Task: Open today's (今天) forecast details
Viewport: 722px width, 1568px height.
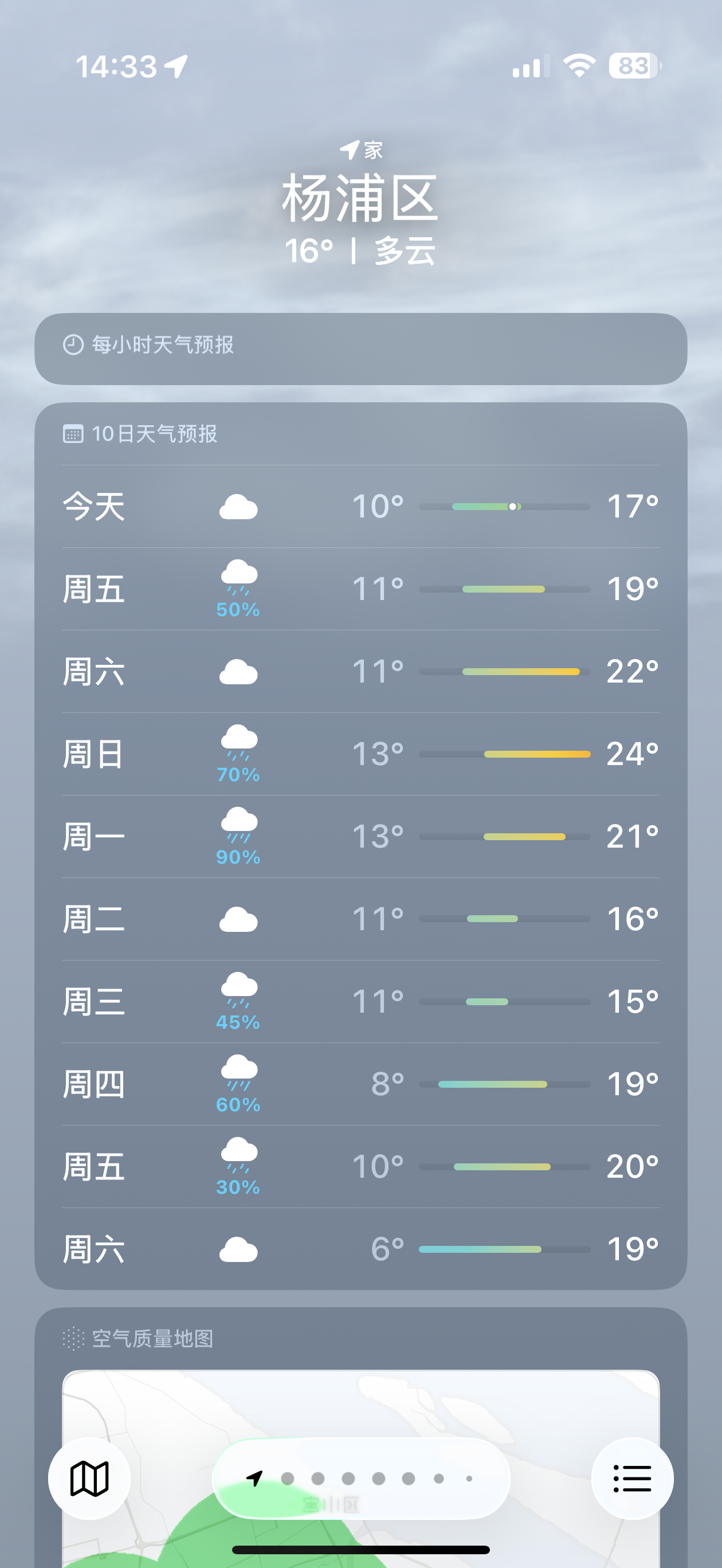Action: (x=360, y=507)
